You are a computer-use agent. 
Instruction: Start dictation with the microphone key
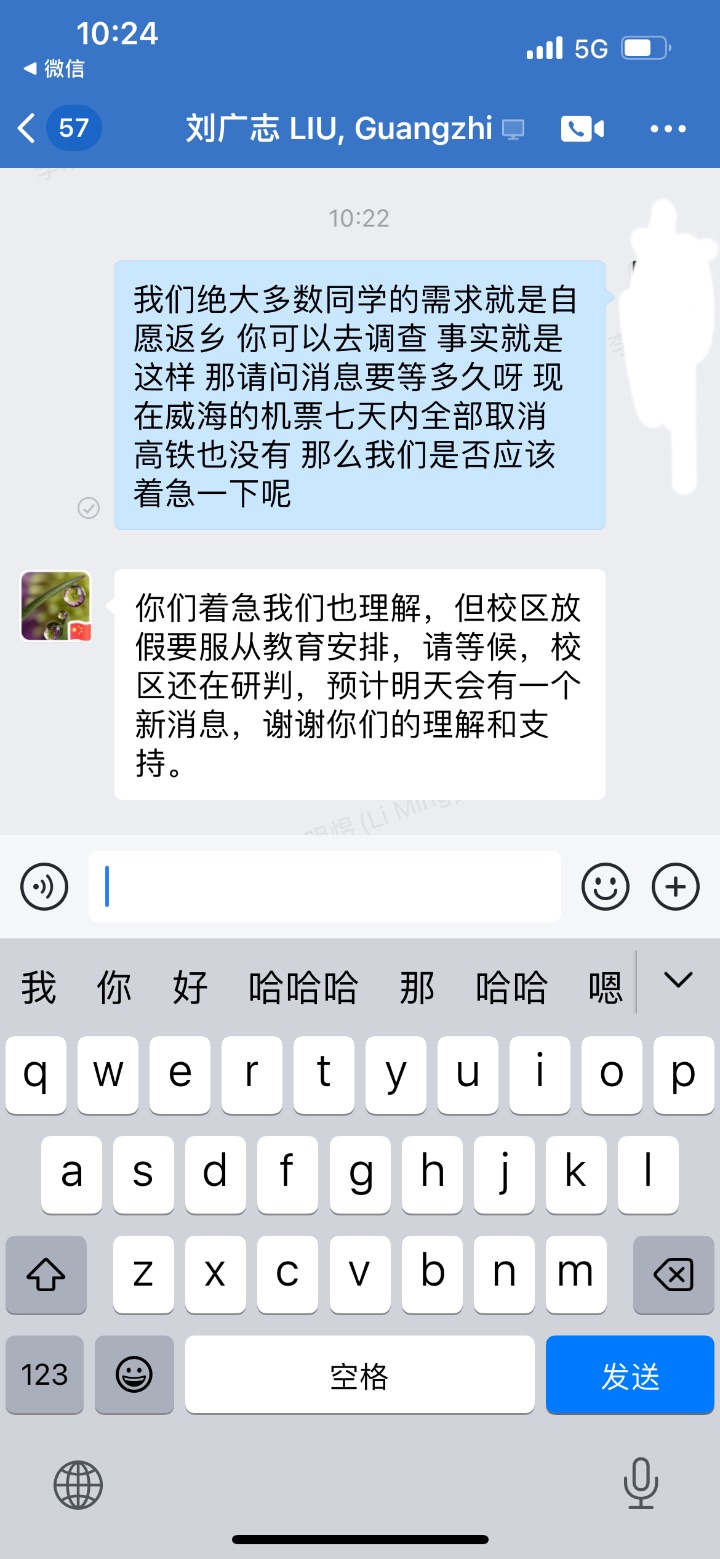(x=640, y=1483)
